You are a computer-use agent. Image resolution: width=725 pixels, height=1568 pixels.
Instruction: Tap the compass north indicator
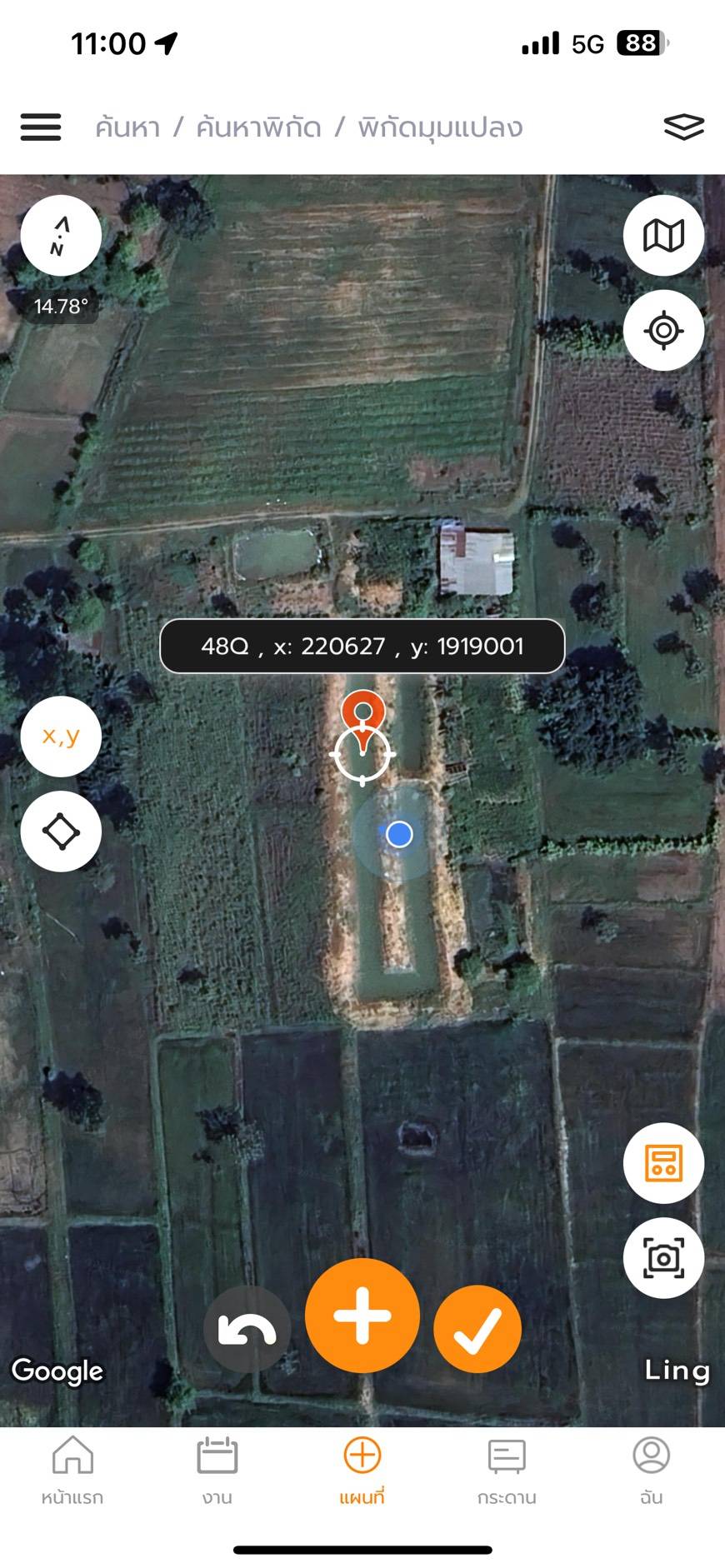click(61, 236)
